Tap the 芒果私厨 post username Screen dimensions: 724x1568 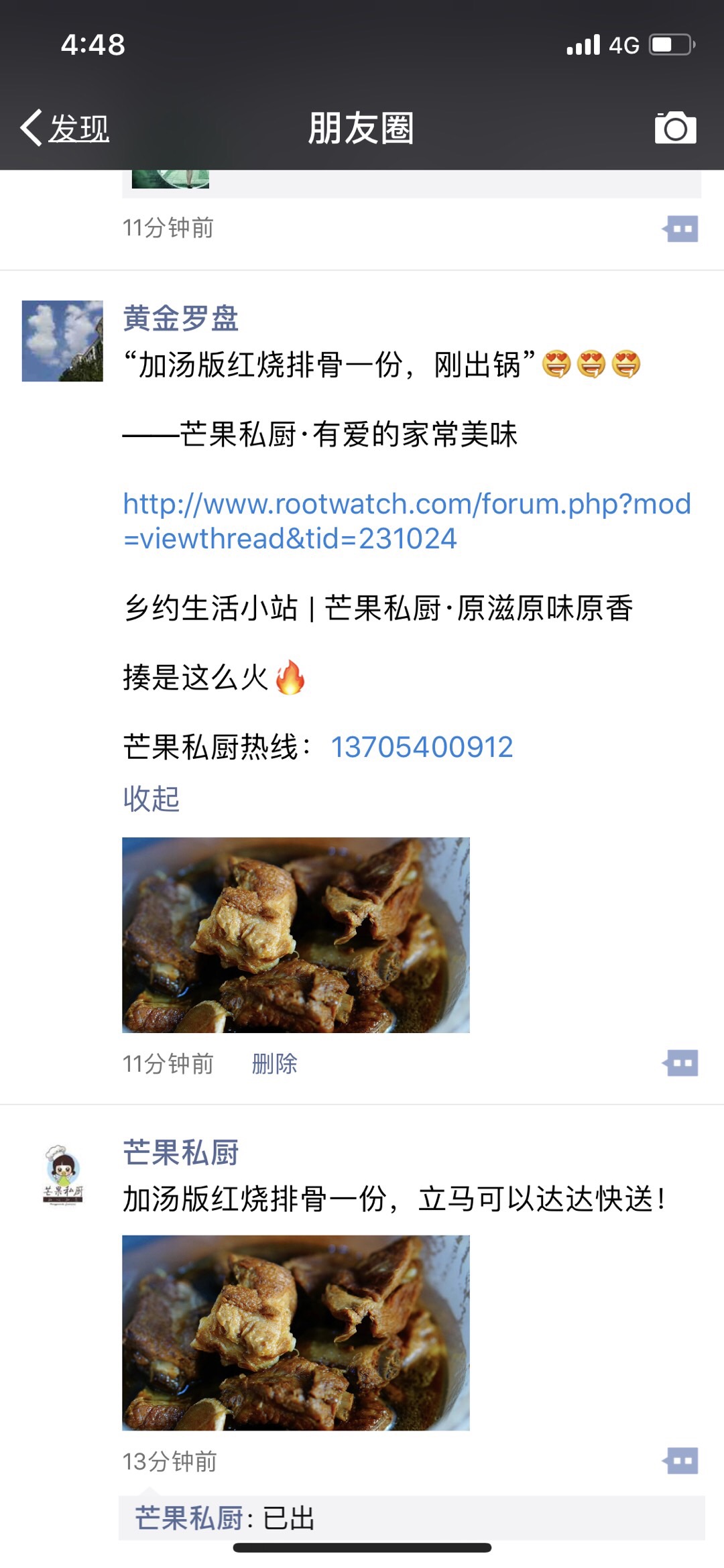point(181,1152)
